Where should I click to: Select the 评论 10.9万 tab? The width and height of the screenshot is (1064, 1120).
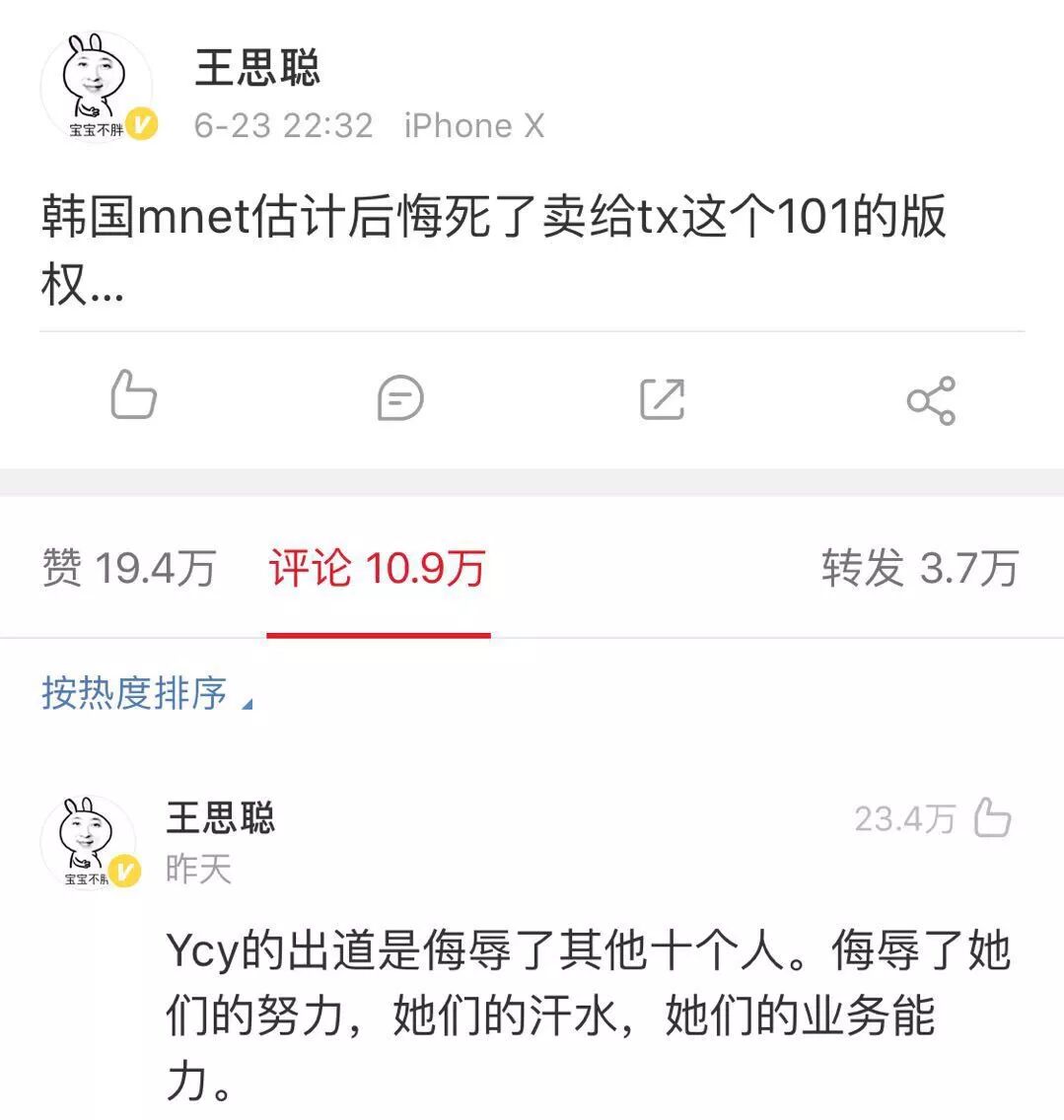pyautogui.click(x=378, y=569)
